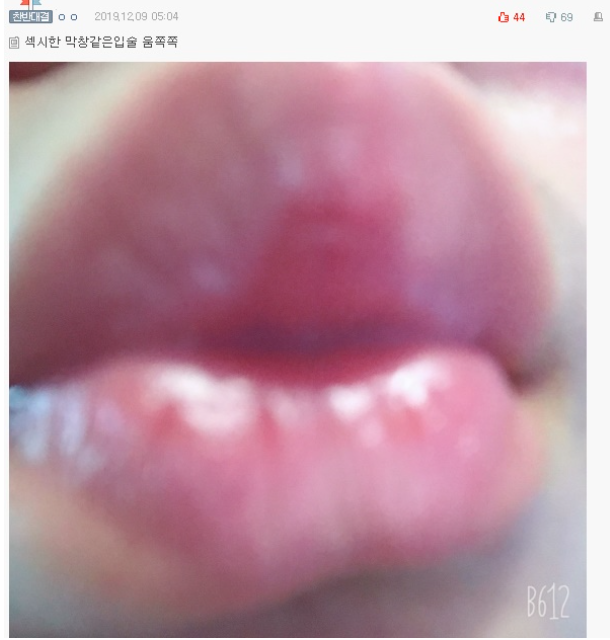Screen dimensions: 610x640
Task: Open the post's lips photo full size
Action: pos(298,350)
